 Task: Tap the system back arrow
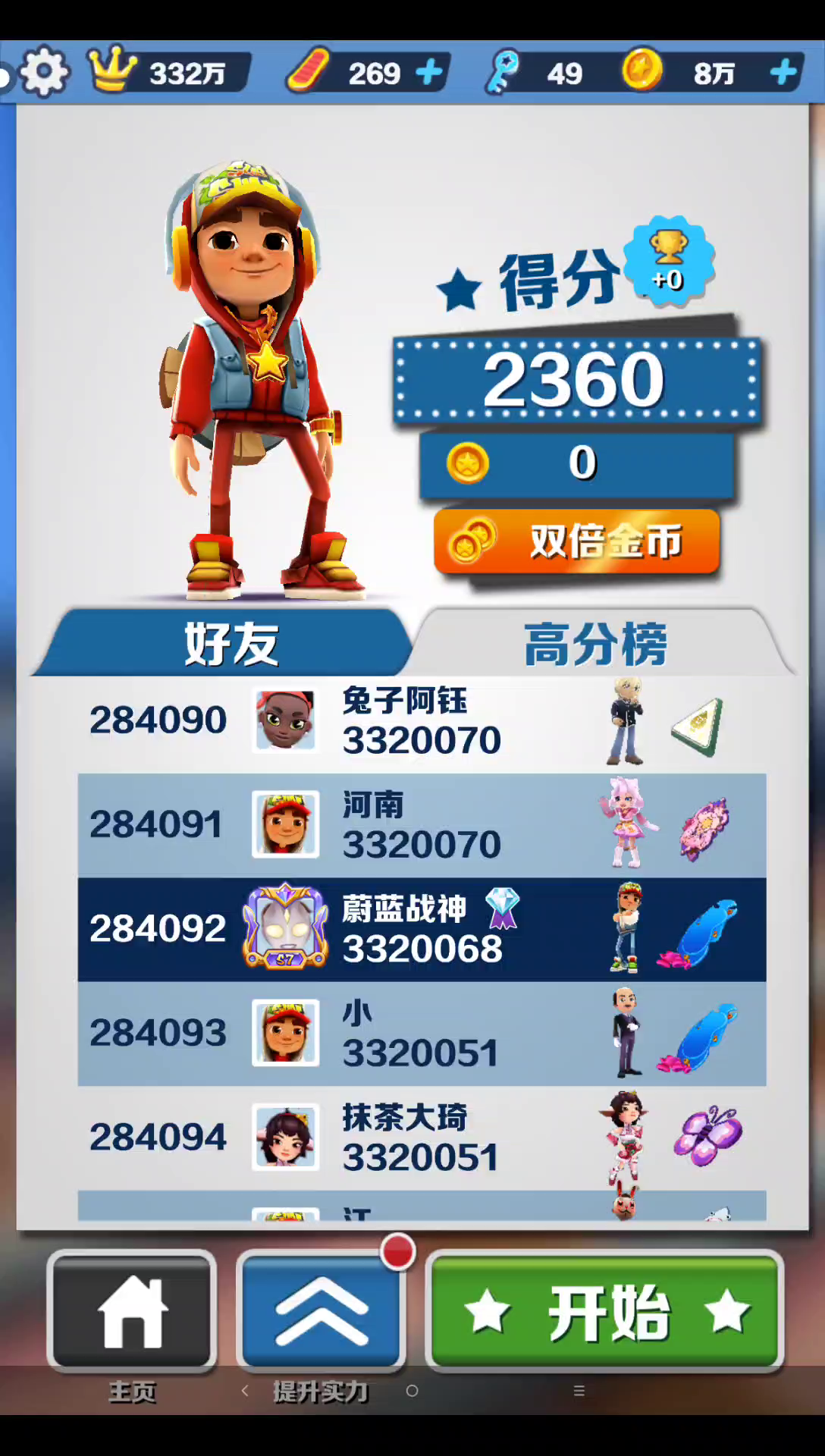pyautogui.click(x=244, y=1390)
